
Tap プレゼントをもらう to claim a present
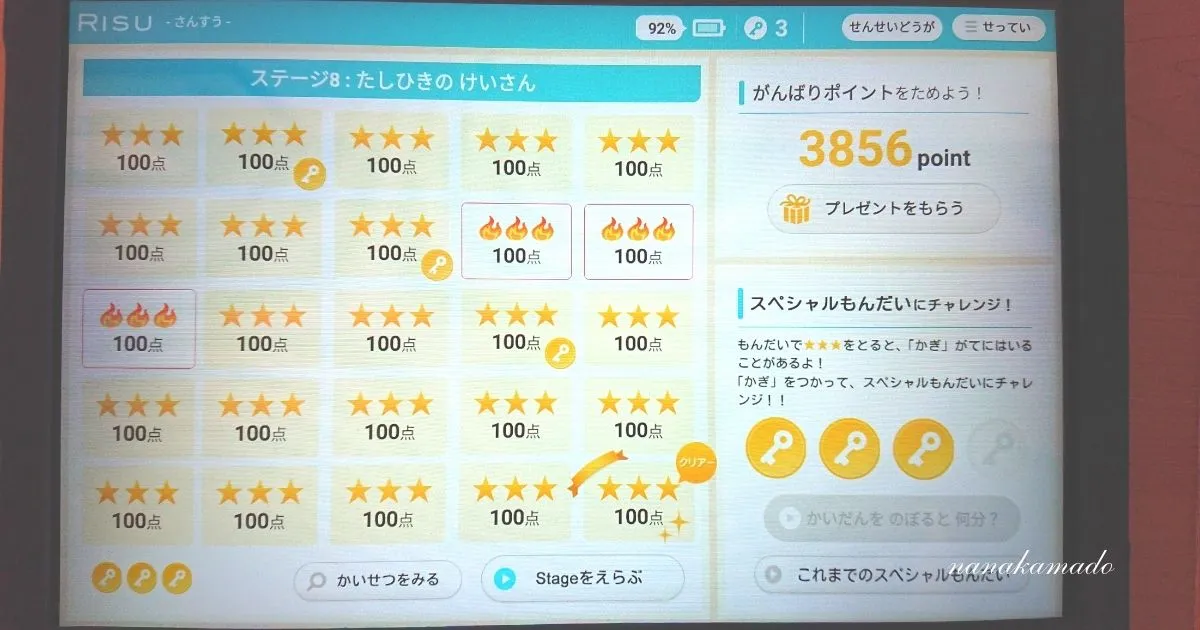pyautogui.click(x=883, y=209)
